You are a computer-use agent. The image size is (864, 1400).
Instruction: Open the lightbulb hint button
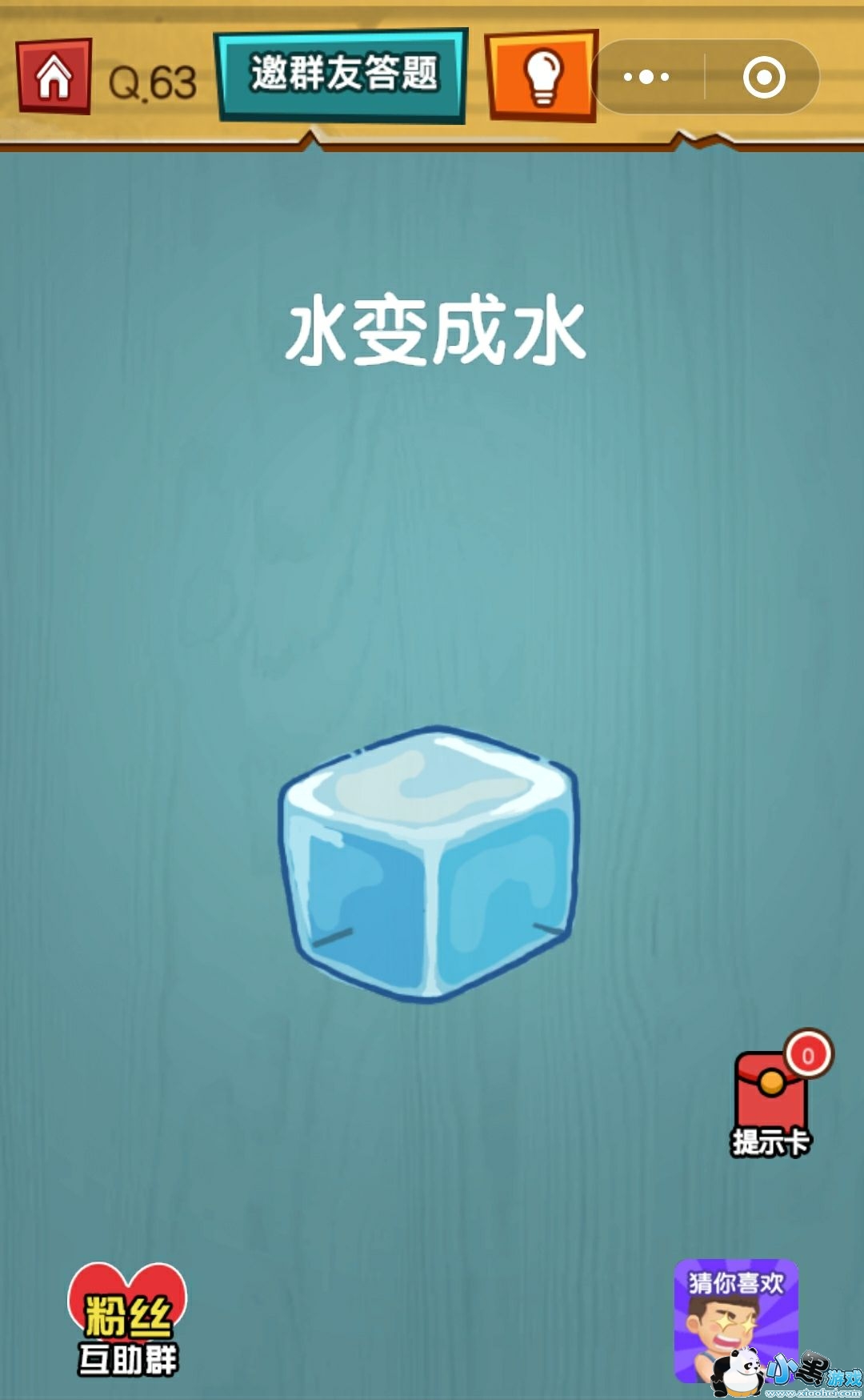(542, 76)
